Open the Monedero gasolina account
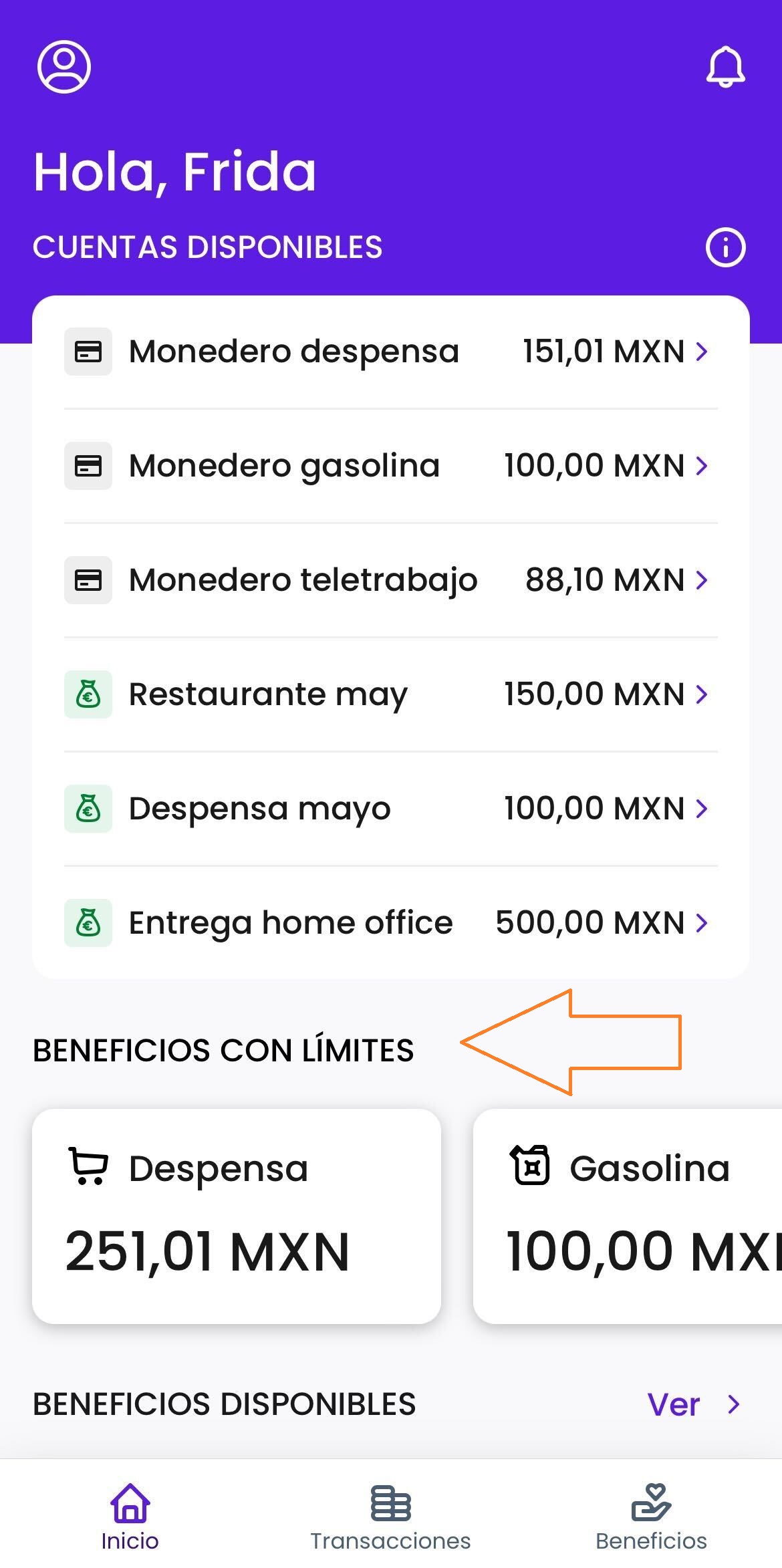Screen dimensions: 782x1568 coord(390,466)
